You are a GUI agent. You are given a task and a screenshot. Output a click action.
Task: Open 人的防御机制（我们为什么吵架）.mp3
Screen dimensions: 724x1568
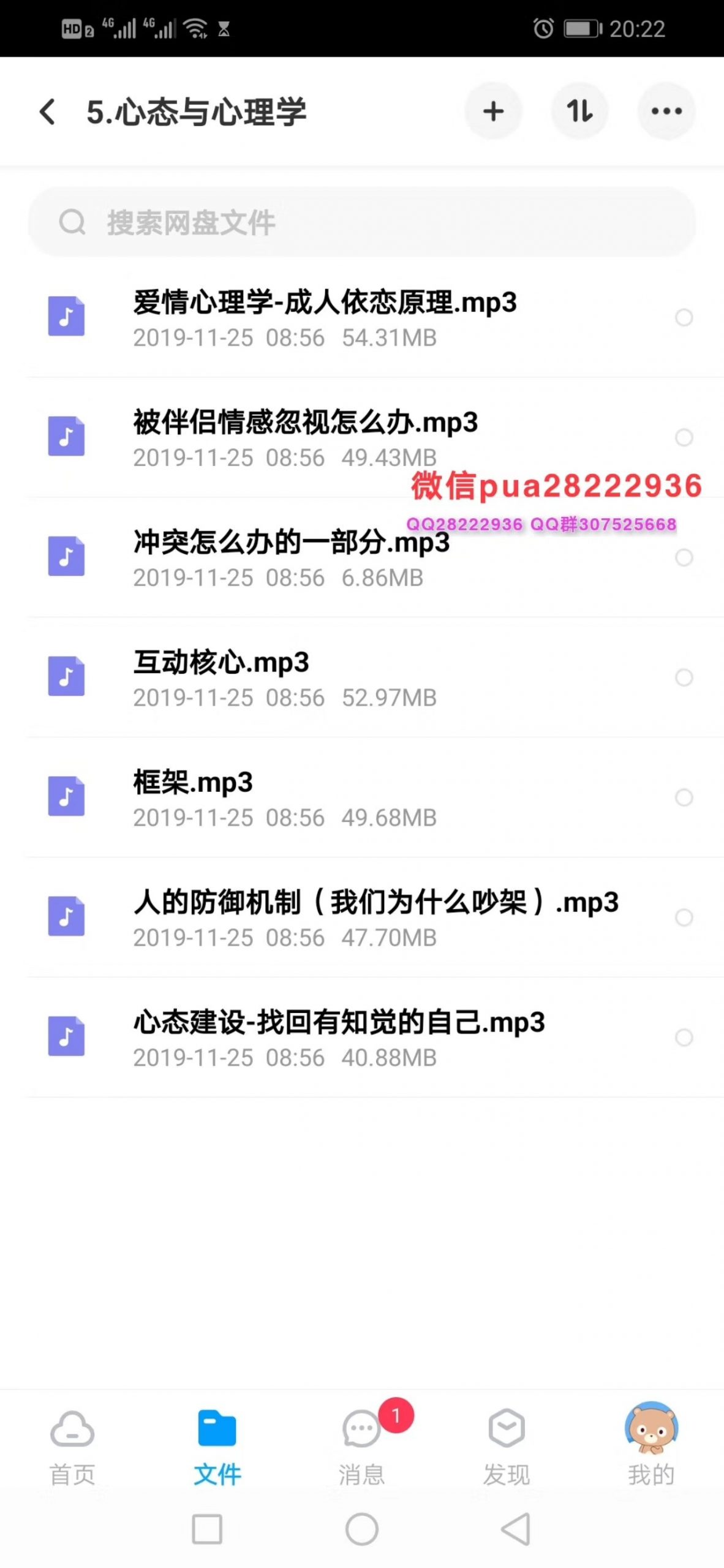[361, 918]
